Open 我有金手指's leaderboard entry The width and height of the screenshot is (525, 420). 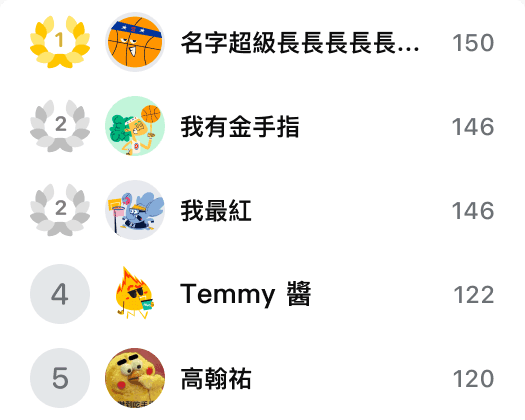[x=262, y=126]
